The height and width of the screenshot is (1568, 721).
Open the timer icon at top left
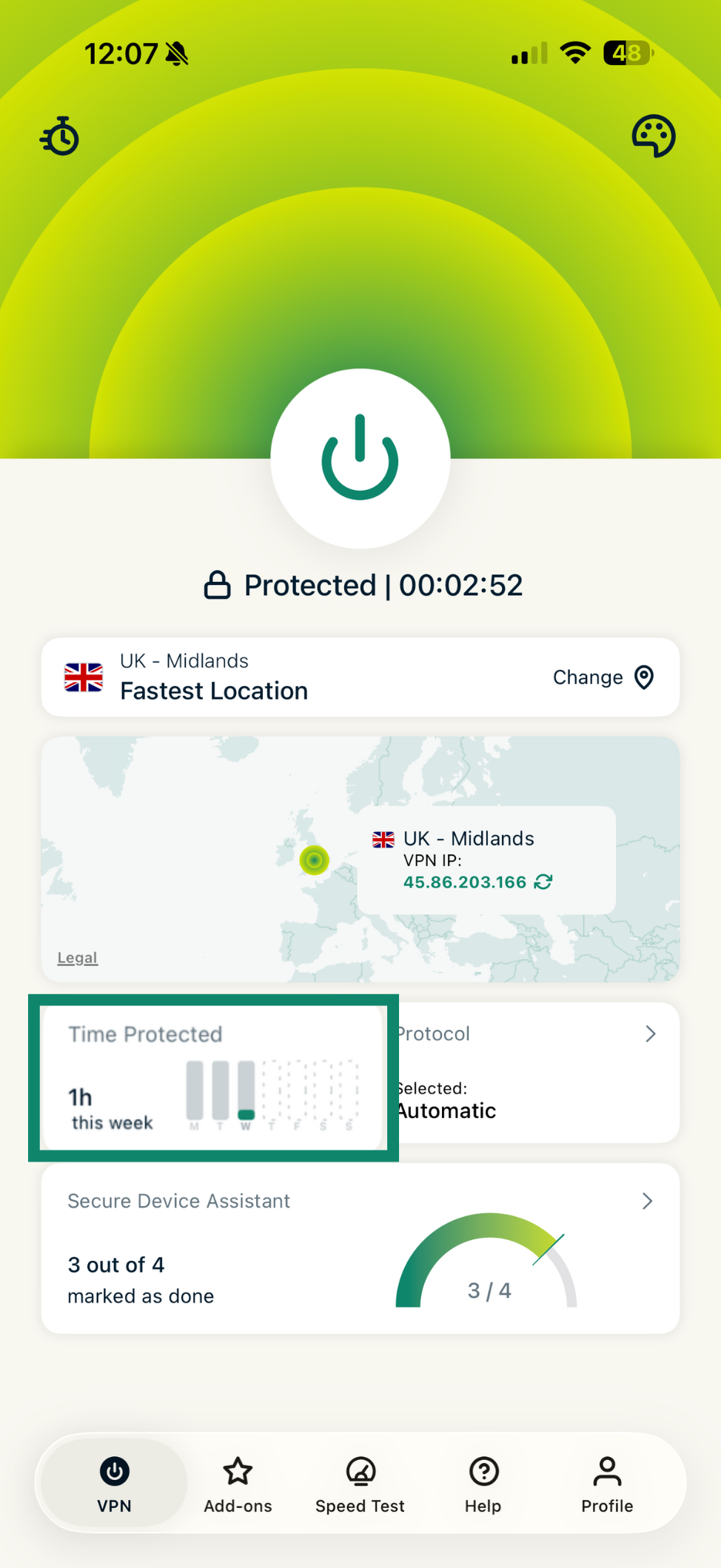[60, 136]
